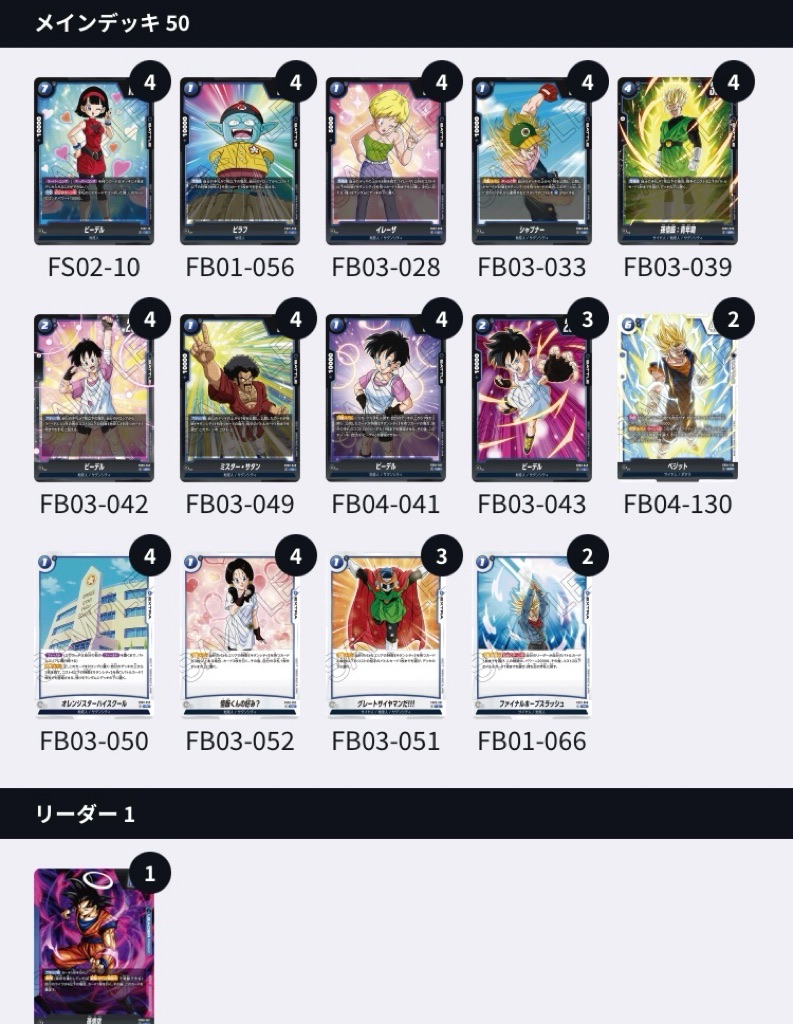The image size is (793, 1024).
Task: Select card FB03-033 Sharpner
Action: point(531,161)
